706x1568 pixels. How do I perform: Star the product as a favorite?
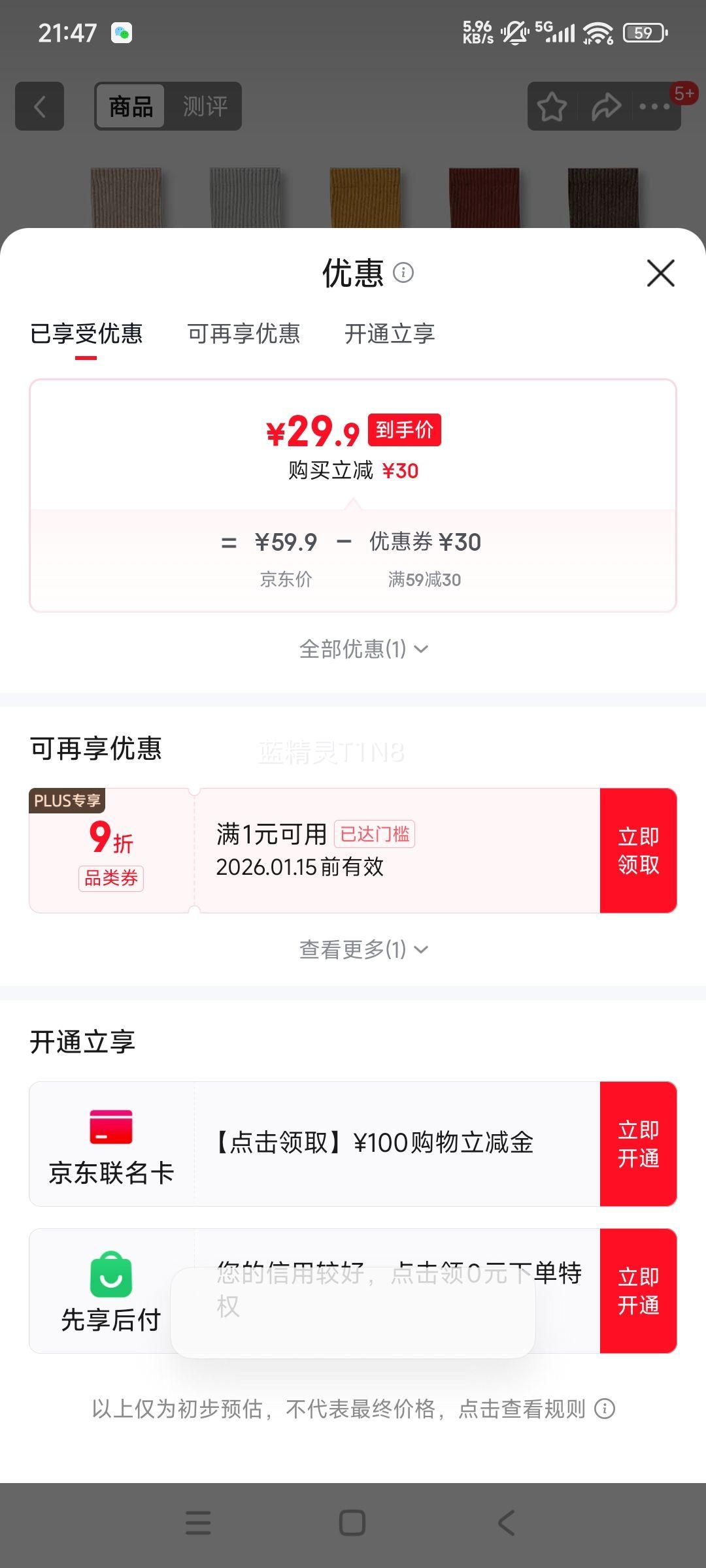[x=552, y=106]
